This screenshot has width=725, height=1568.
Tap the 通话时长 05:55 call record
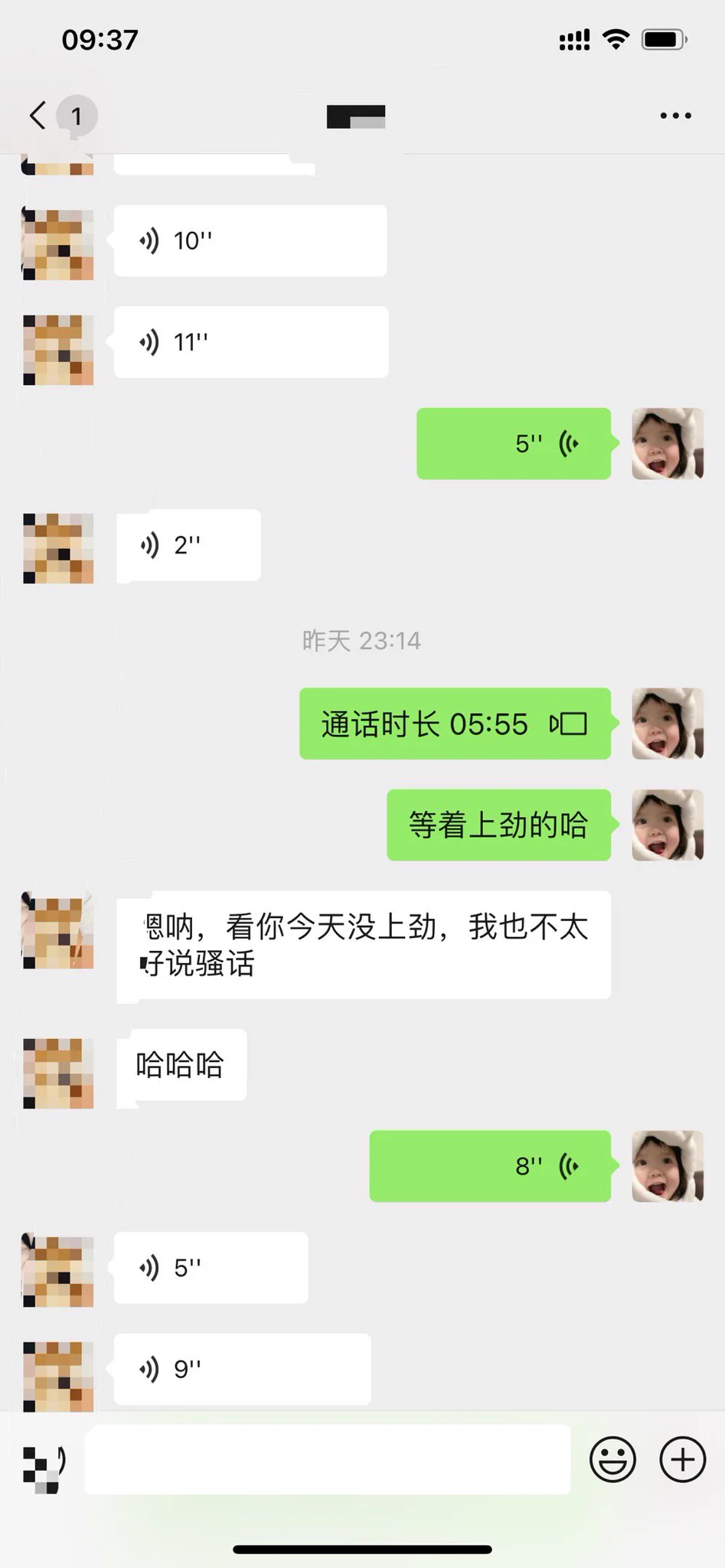(x=455, y=724)
